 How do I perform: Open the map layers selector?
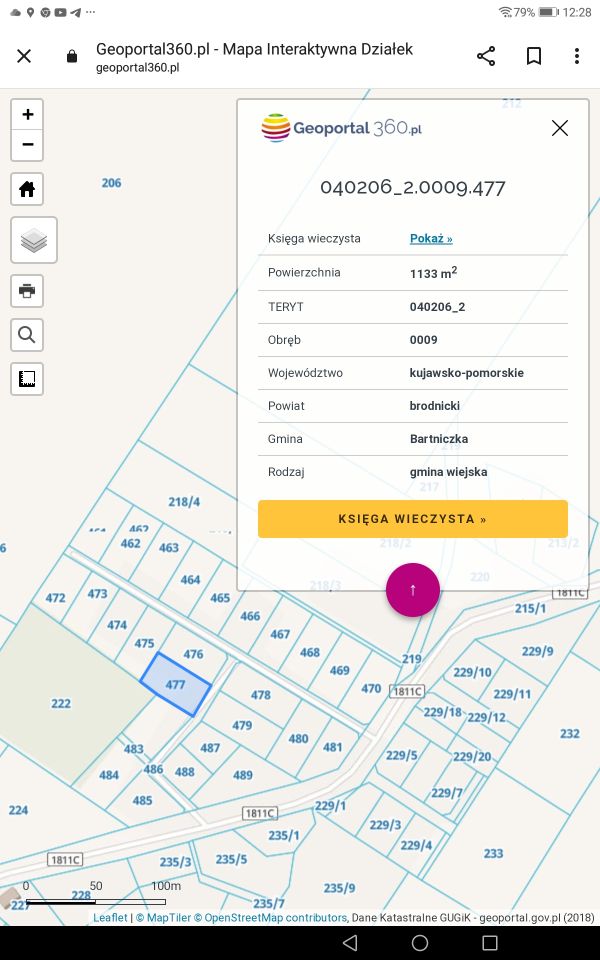[x=33, y=240]
